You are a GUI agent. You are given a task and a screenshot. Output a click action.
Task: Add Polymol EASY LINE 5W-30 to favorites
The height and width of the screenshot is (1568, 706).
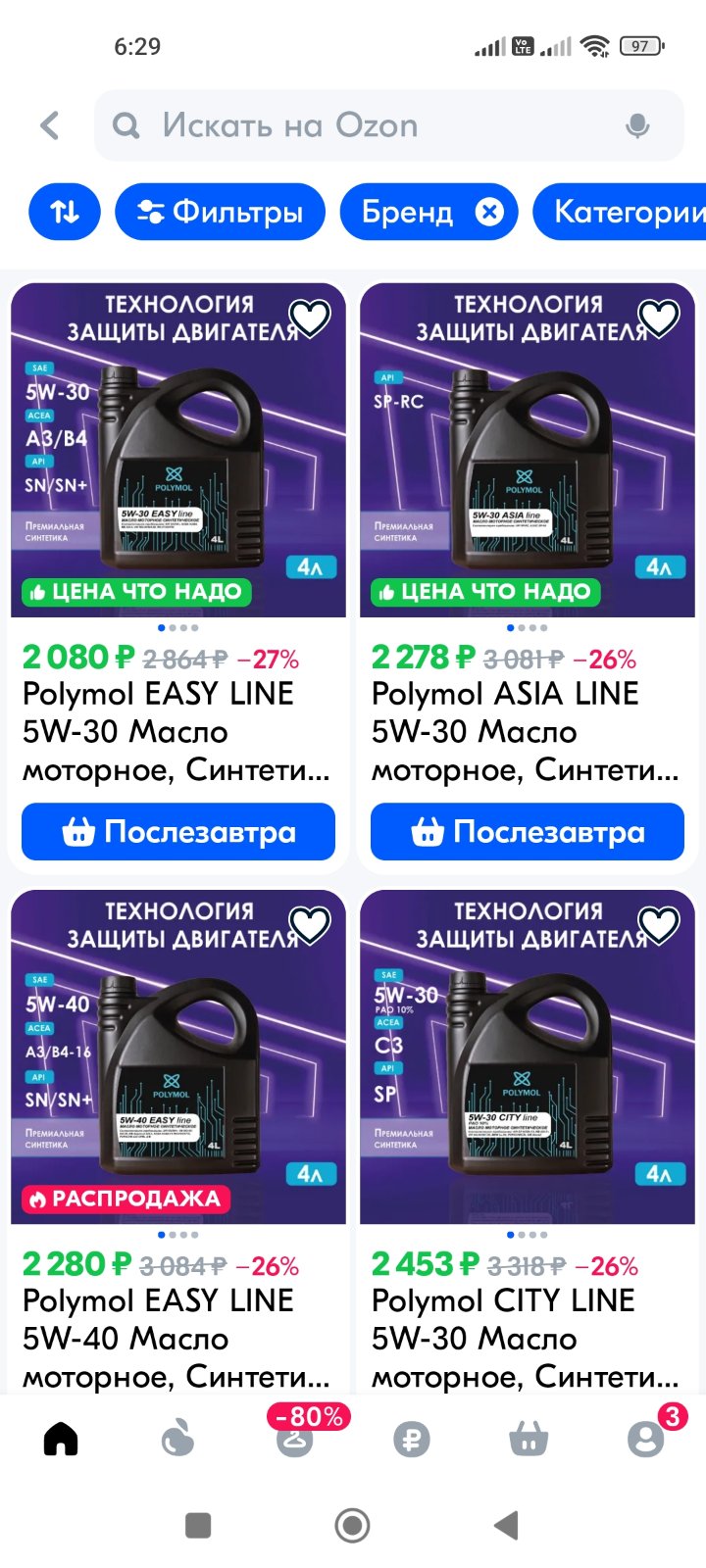pos(310,318)
